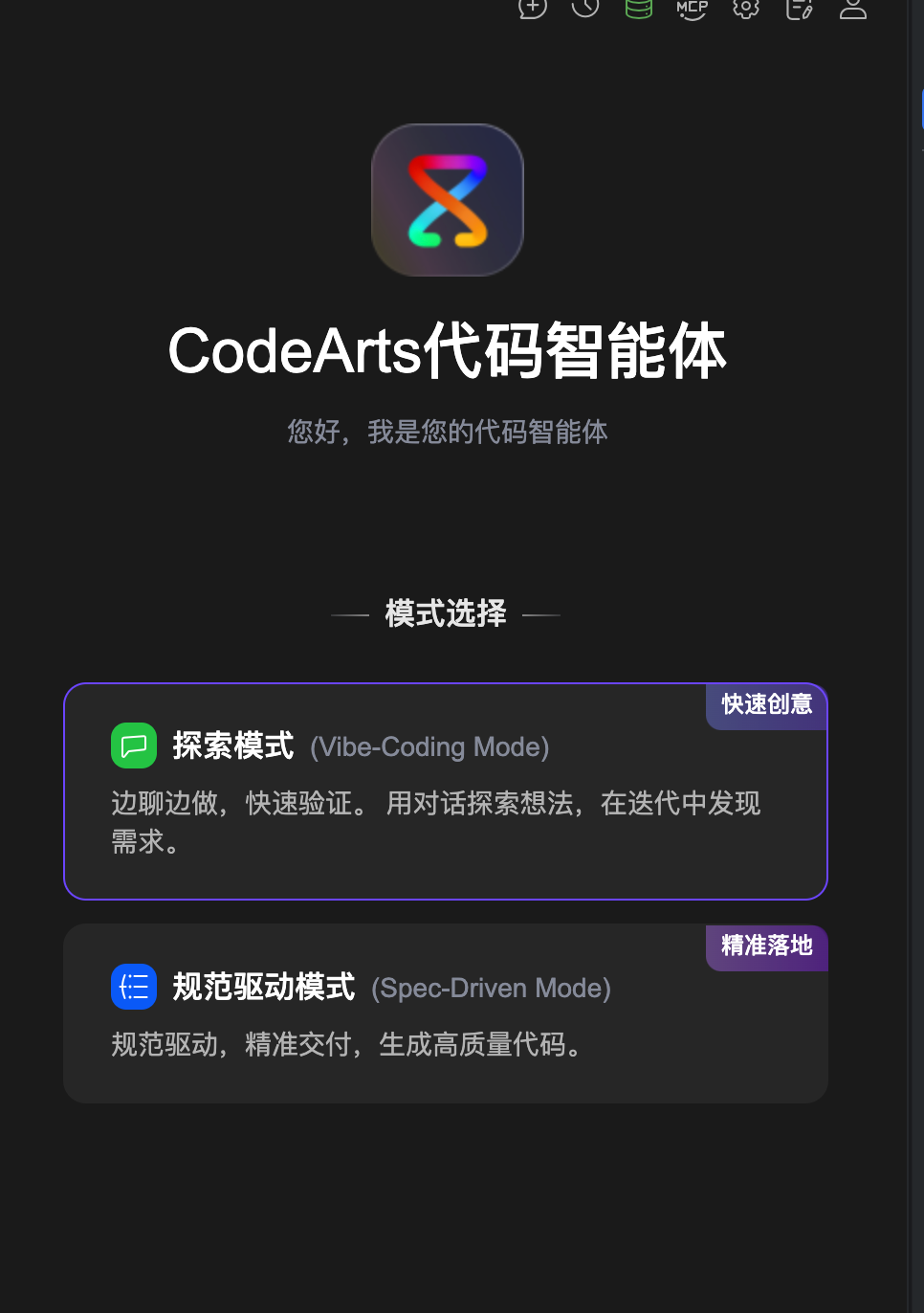Open the conversation history
The height and width of the screenshot is (1313, 924).
585,8
